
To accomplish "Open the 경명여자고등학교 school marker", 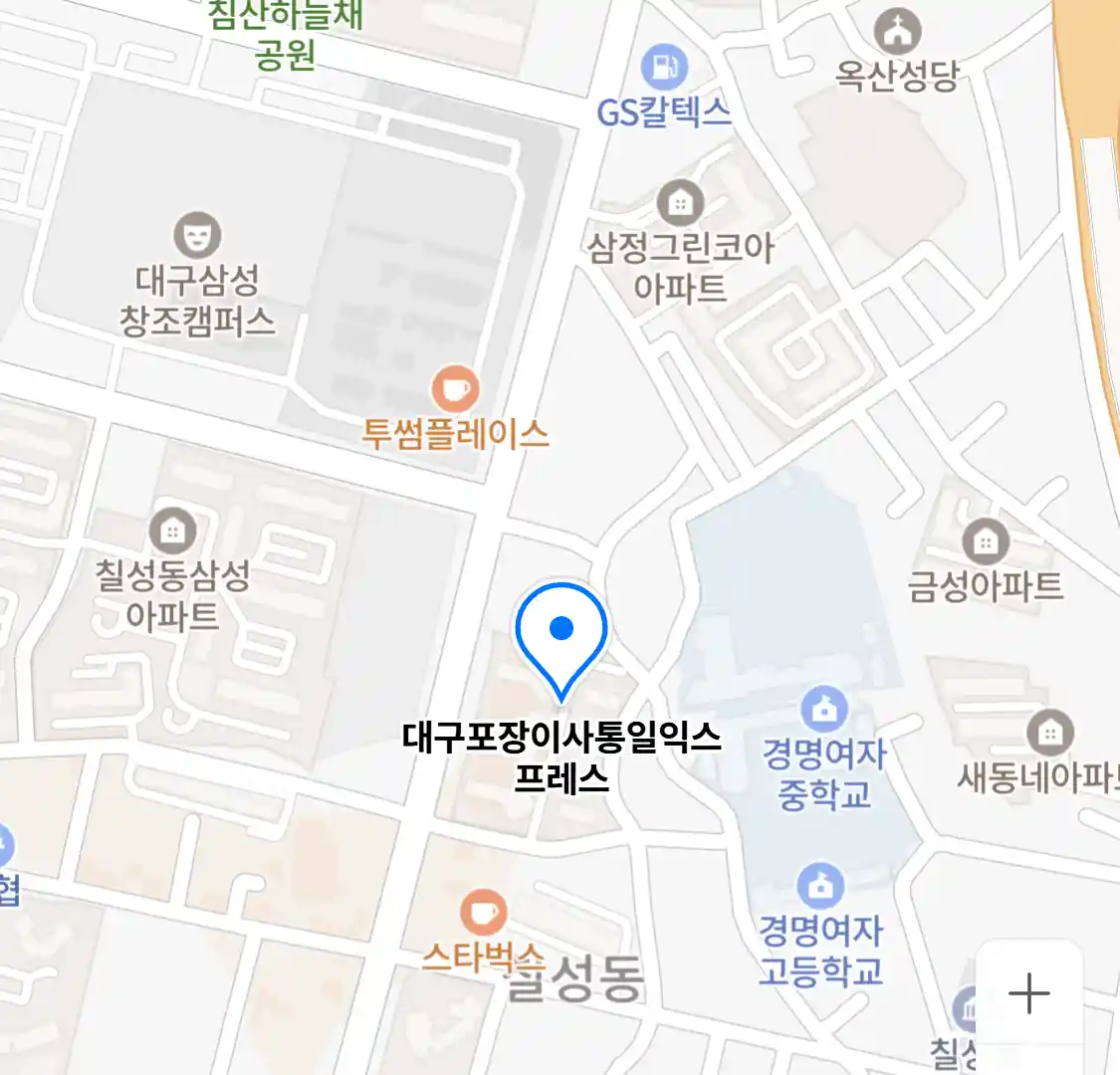I will (820, 886).
